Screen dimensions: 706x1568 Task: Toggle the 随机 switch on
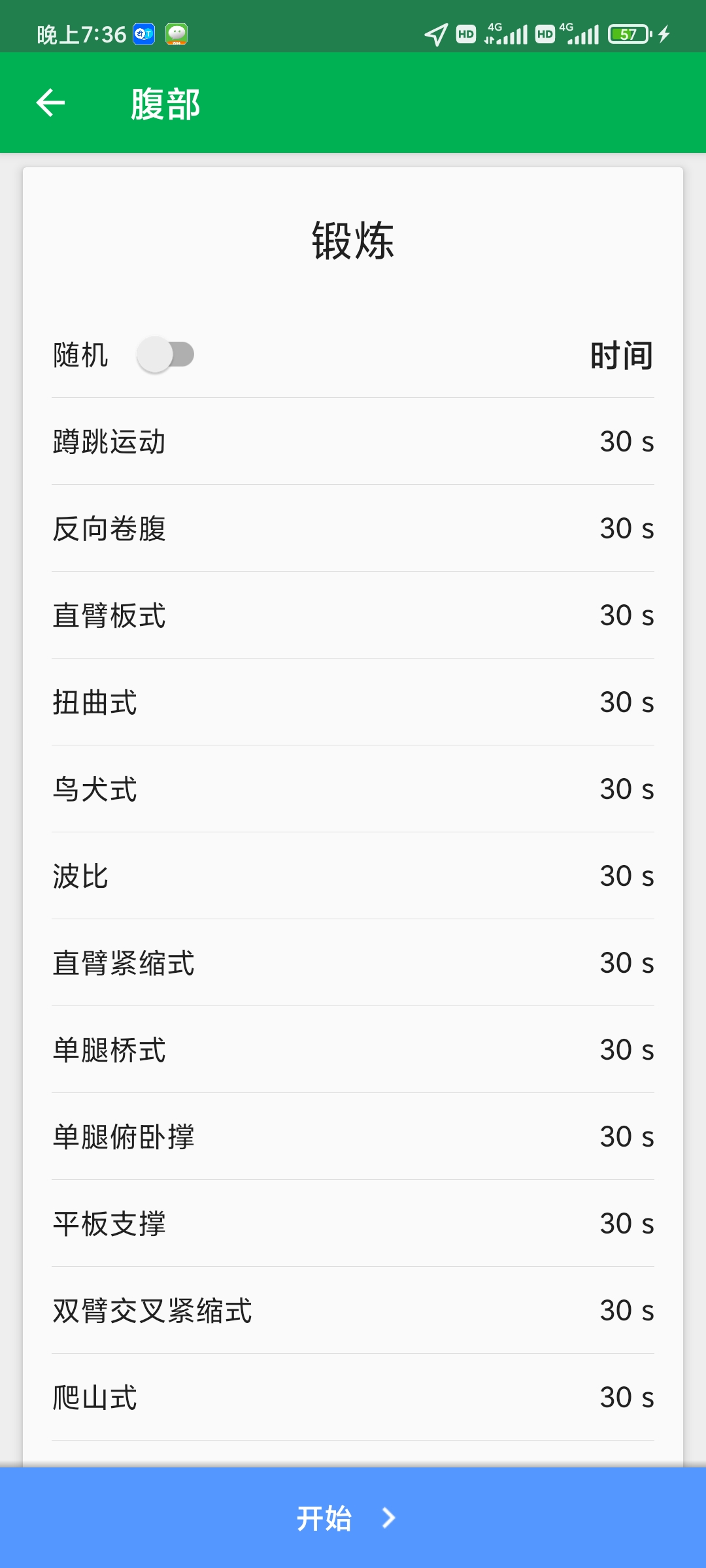click(165, 355)
